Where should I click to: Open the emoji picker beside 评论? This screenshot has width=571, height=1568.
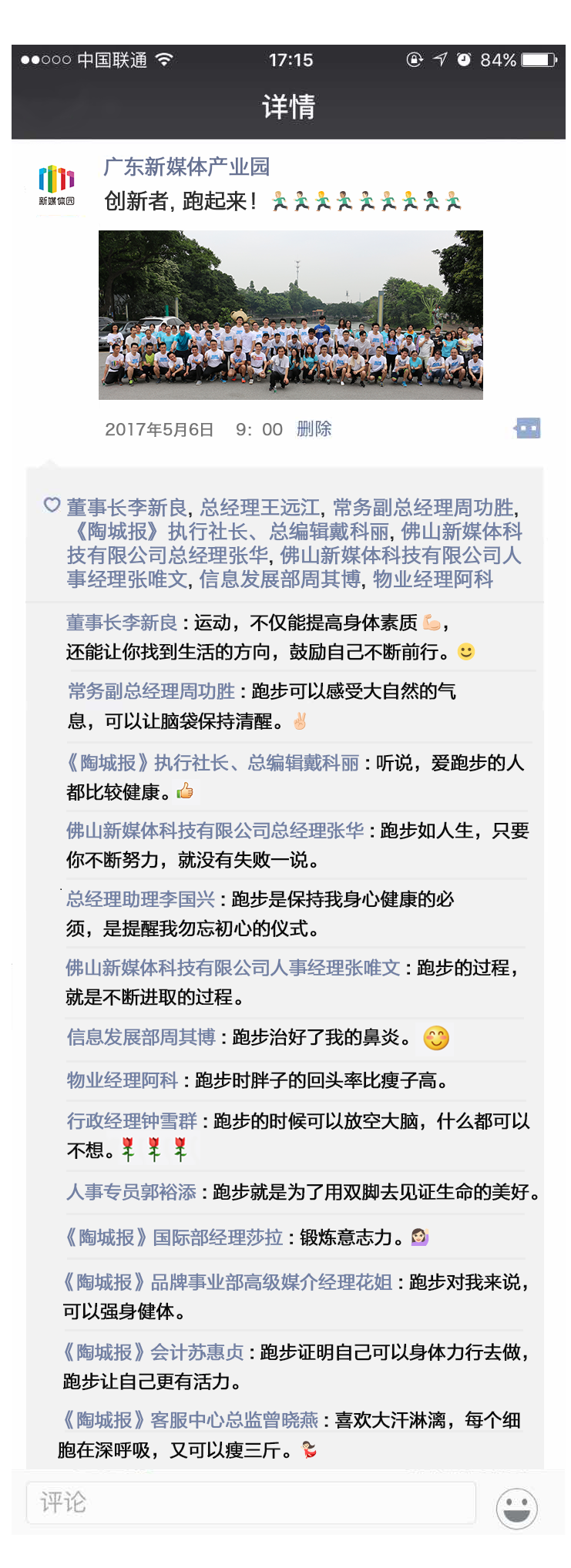[x=516, y=1508]
